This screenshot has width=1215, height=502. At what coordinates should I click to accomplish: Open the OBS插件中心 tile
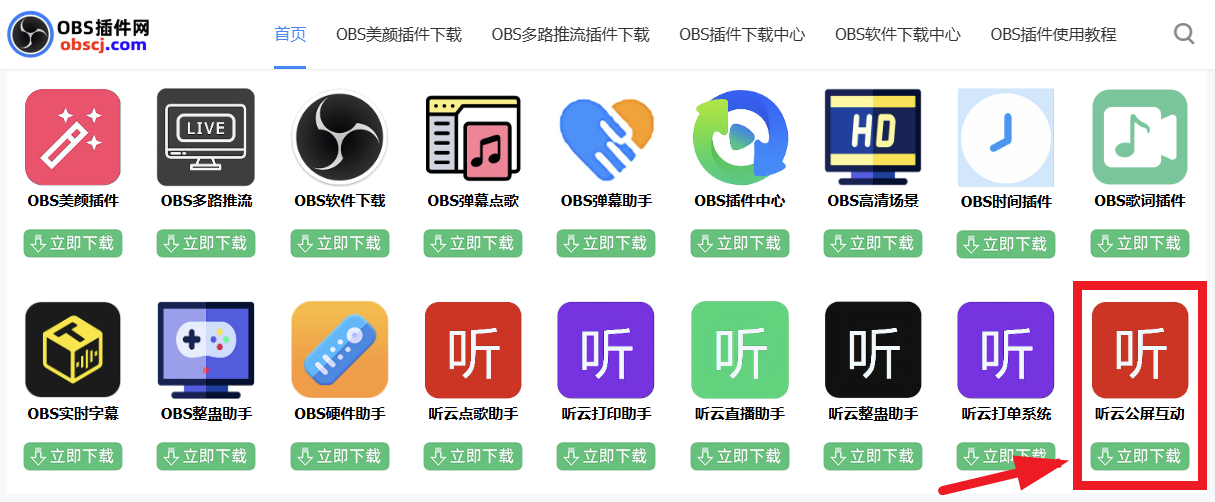740,137
